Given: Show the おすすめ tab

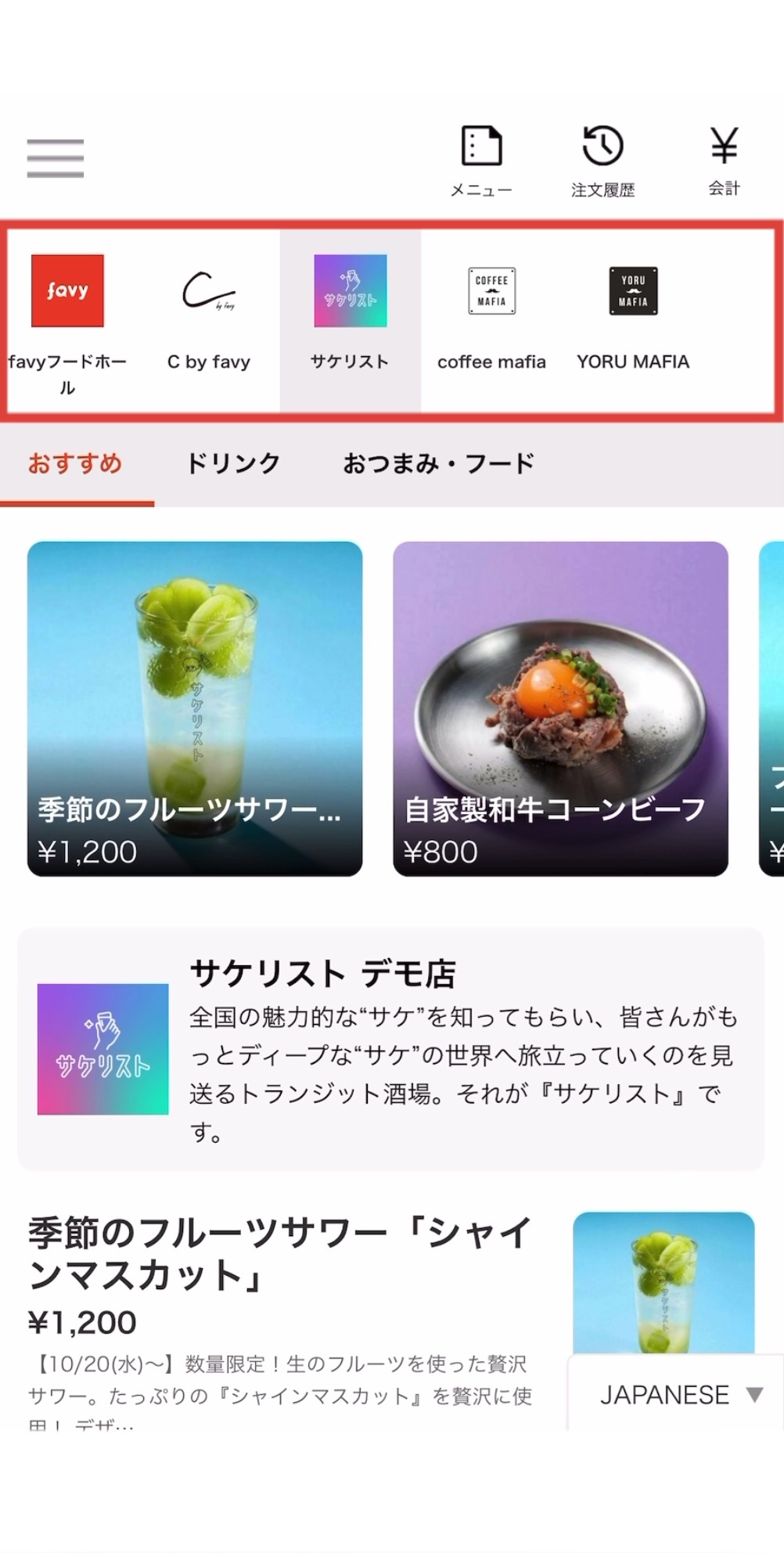Looking at the screenshot, I should coord(75,463).
